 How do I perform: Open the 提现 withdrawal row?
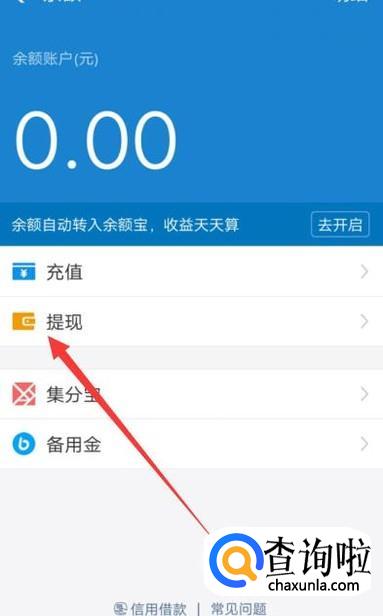(x=191, y=322)
